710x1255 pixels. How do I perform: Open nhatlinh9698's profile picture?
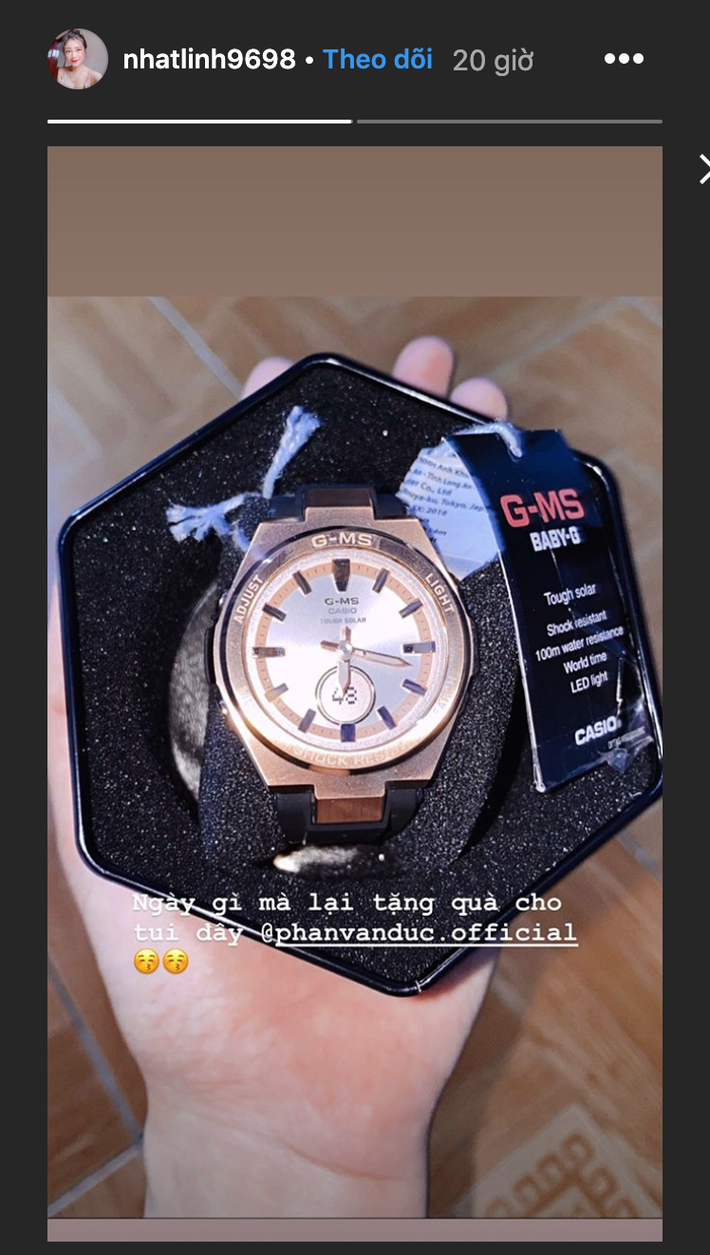click(77, 59)
